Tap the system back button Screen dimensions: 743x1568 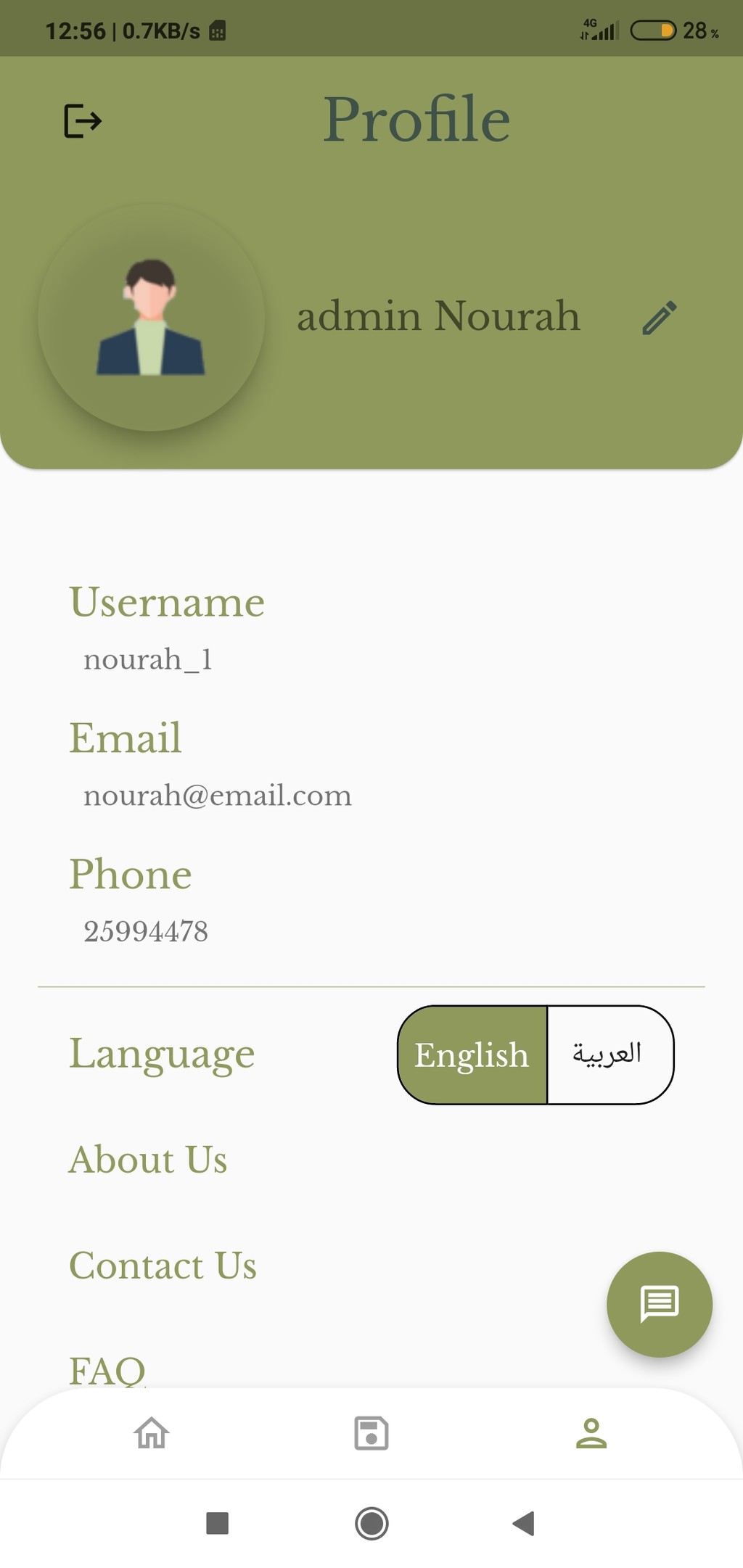coord(523,1523)
